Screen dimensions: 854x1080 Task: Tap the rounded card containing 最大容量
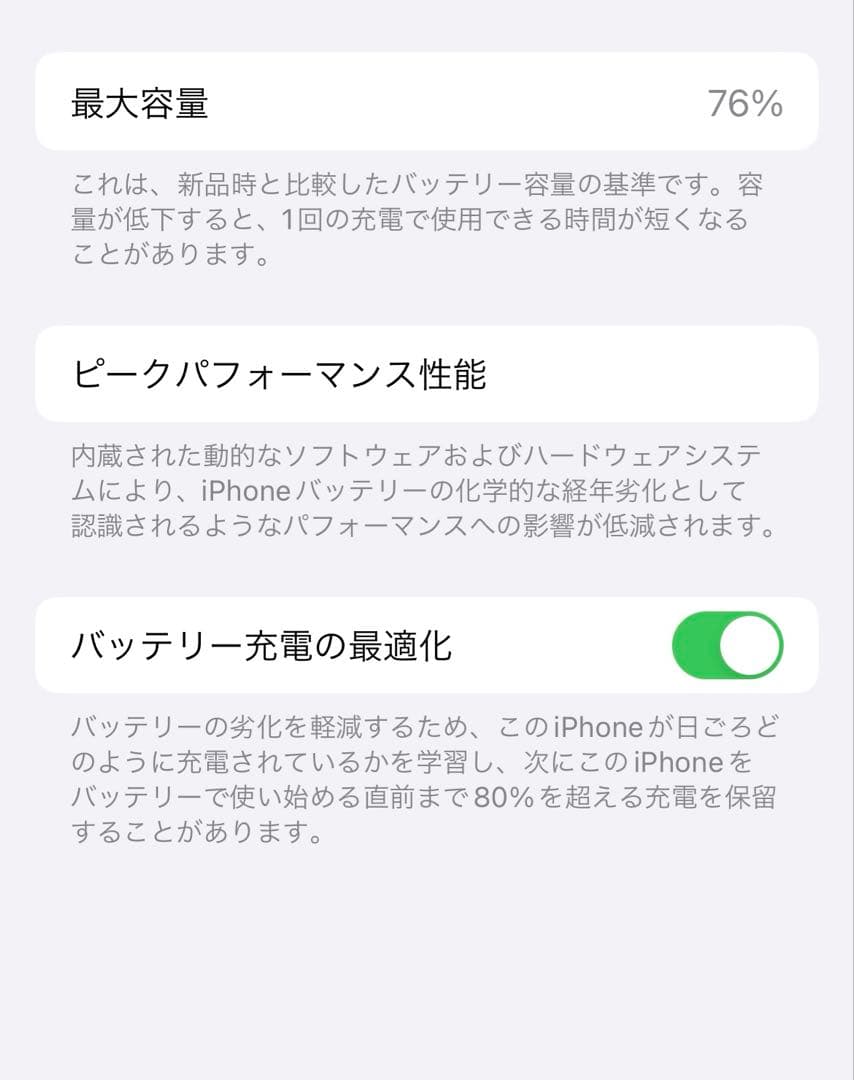tap(427, 100)
